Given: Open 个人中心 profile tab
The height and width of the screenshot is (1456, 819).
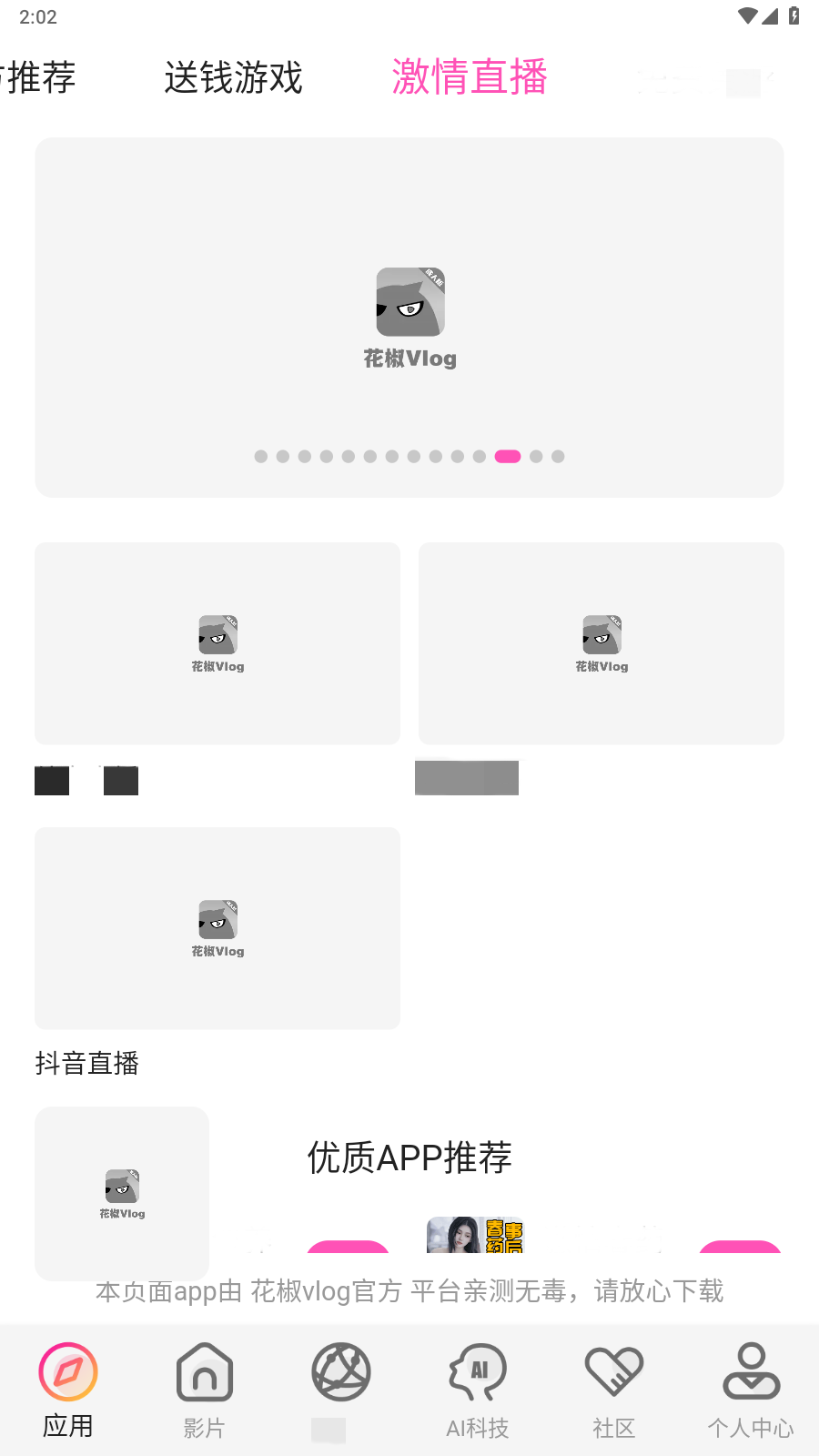Looking at the screenshot, I should coord(751,1390).
